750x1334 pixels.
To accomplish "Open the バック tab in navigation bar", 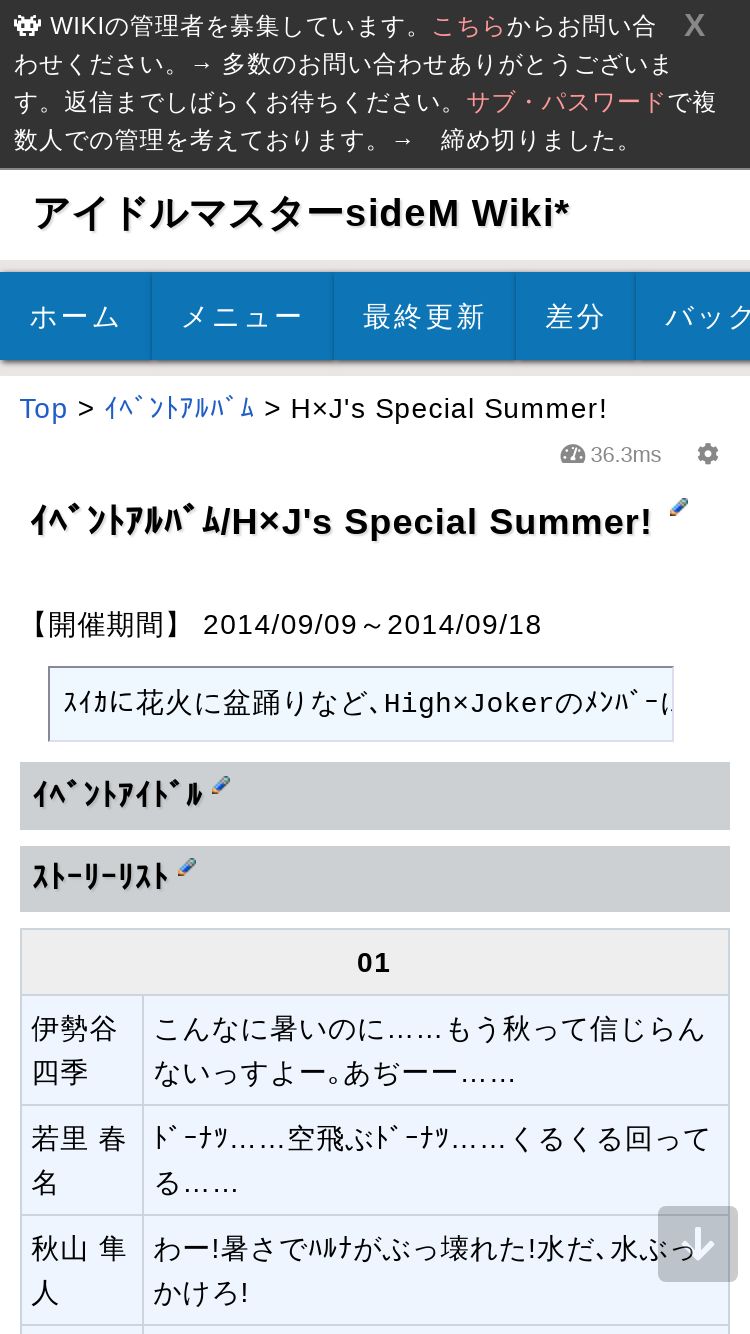I will [693, 316].
